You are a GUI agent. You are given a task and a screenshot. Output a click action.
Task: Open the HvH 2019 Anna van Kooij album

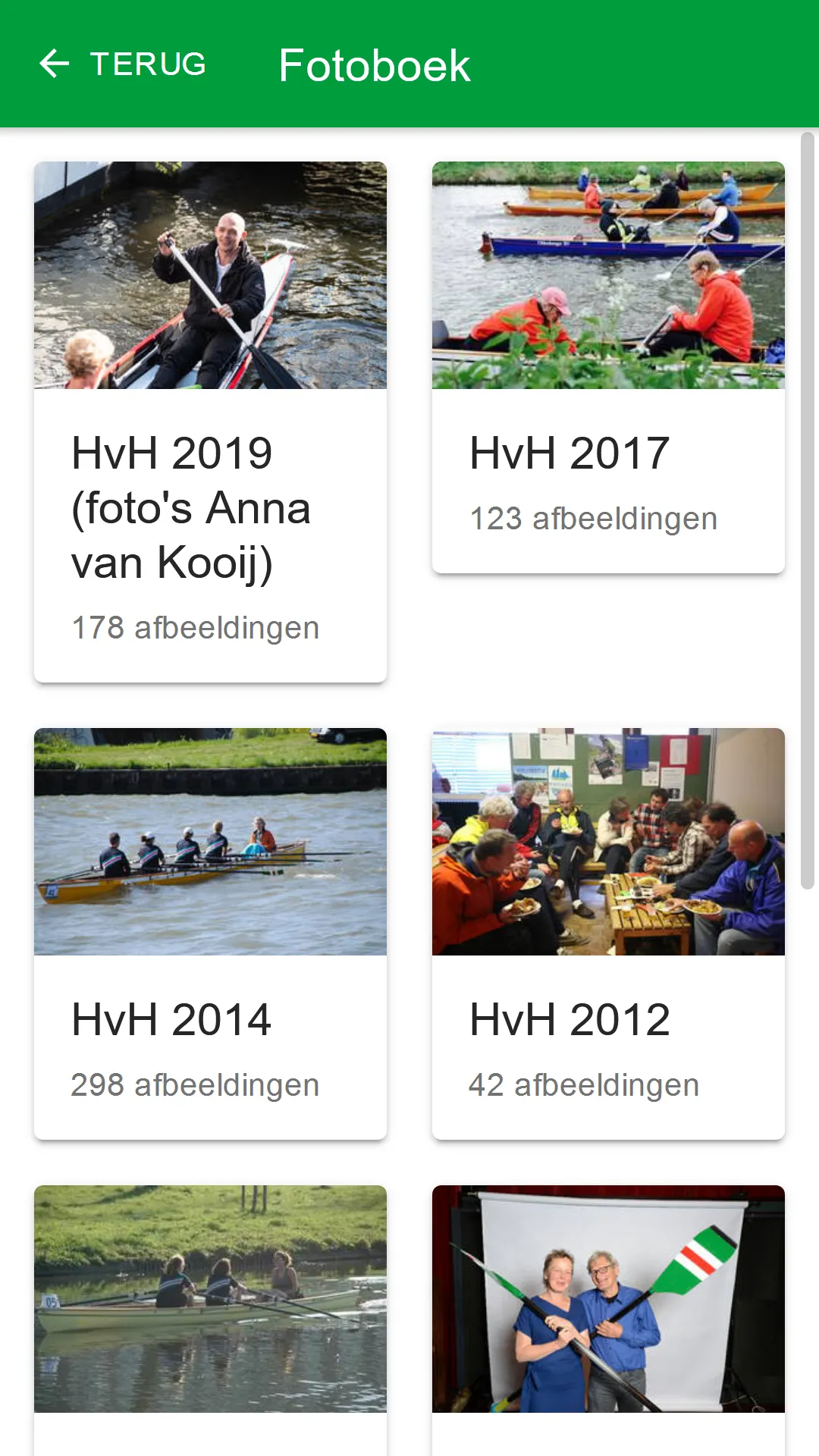pyautogui.click(x=210, y=422)
